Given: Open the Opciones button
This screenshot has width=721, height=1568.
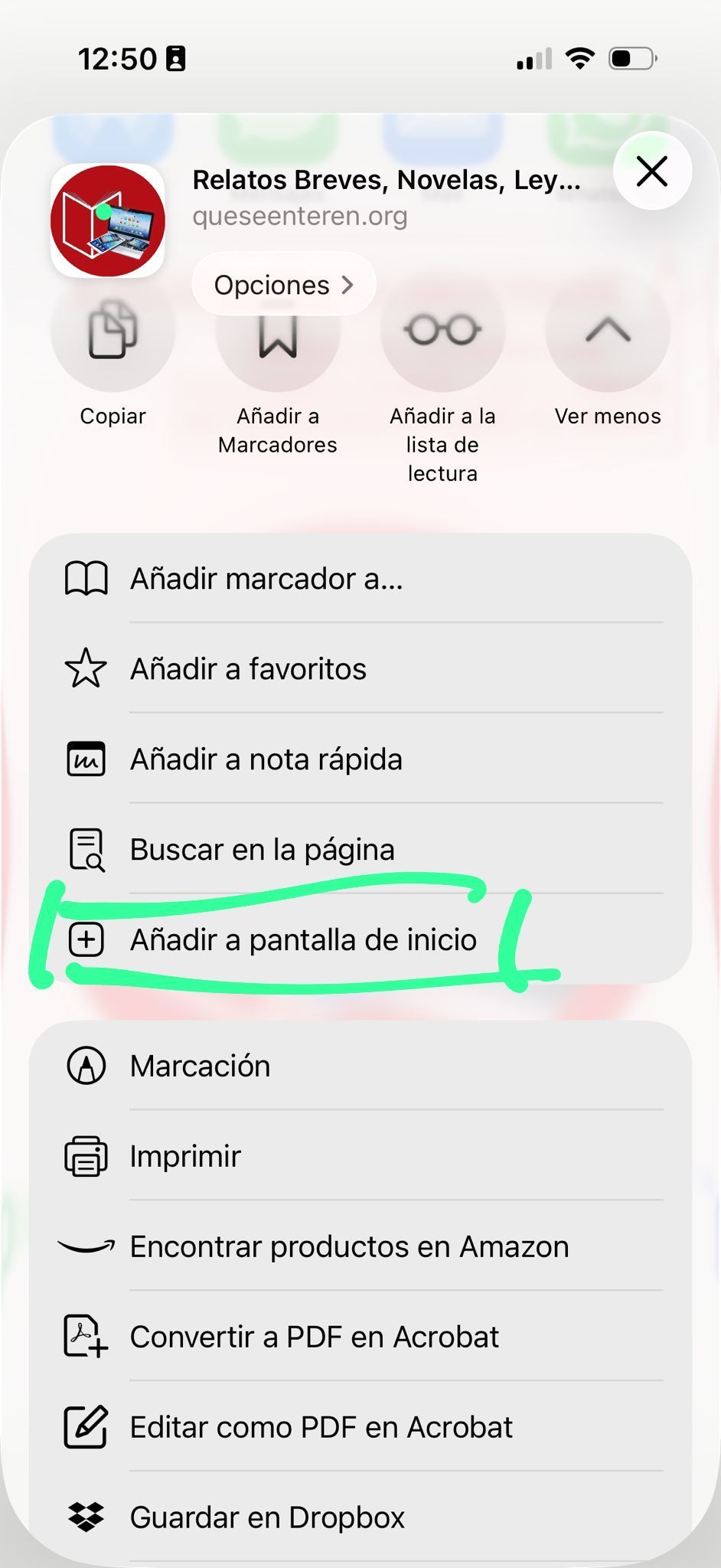Looking at the screenshot, I should pyautogui.click(x=283, y=285).
